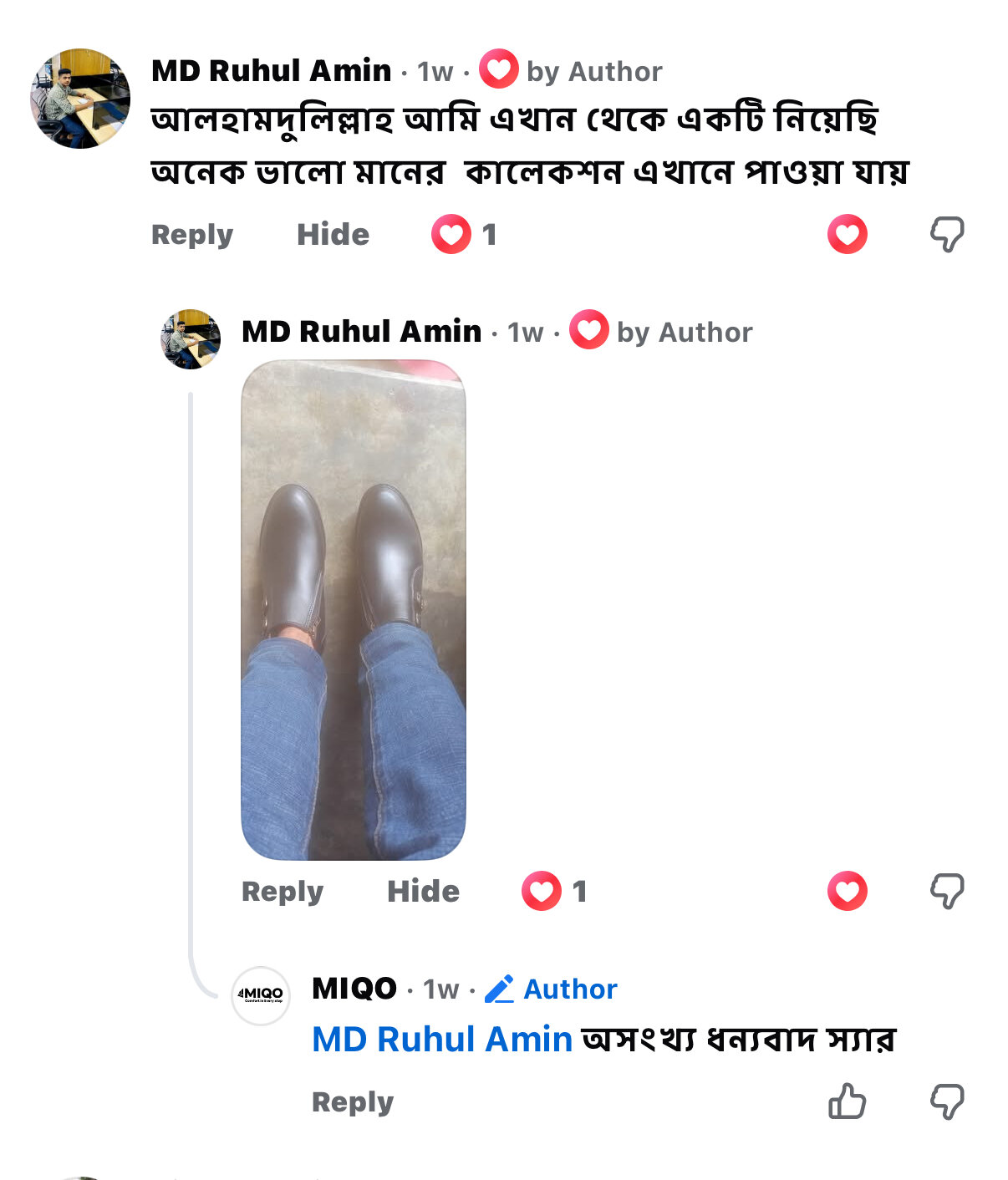The image size is (1008, 1180).
Task: Open the MD Ruhul Amin mention in MIQO's reply
Action: coord(441,1040)
